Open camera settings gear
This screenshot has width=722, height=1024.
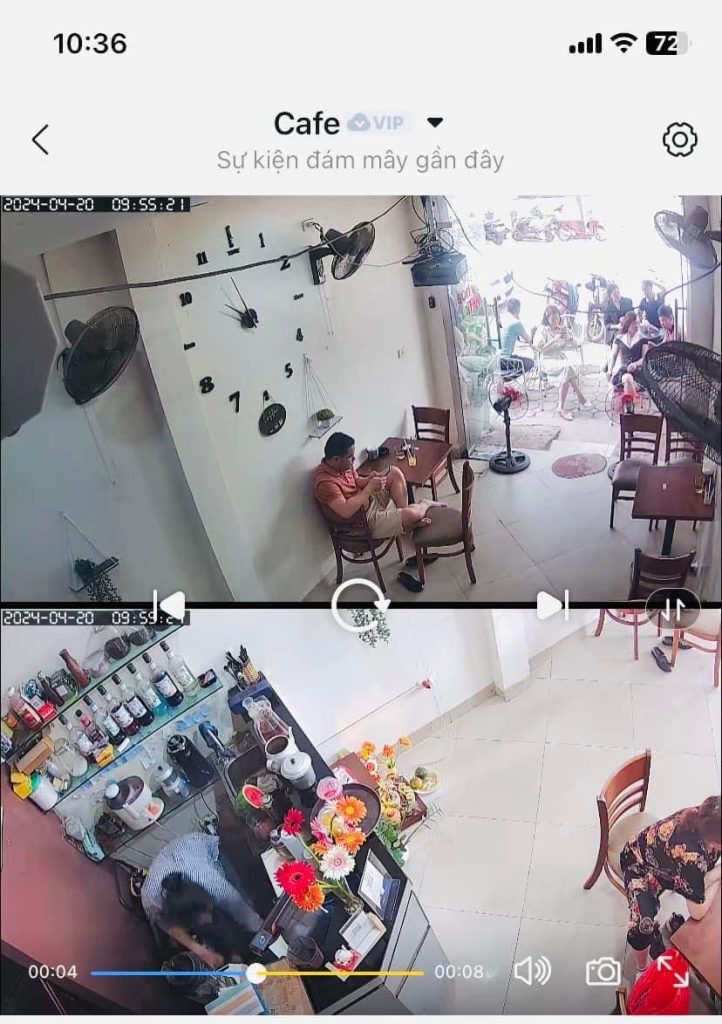pos(680,139)
